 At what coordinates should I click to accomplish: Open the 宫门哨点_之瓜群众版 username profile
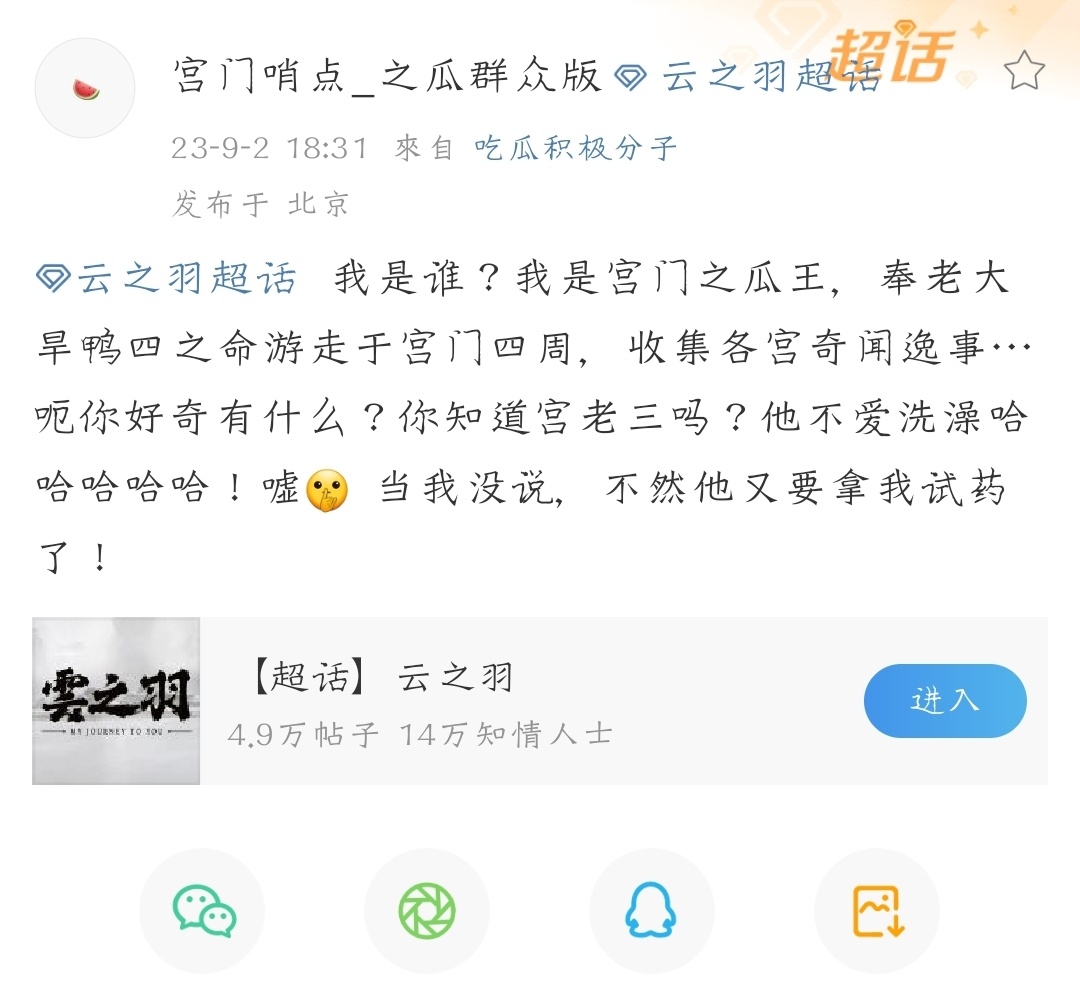388,75
